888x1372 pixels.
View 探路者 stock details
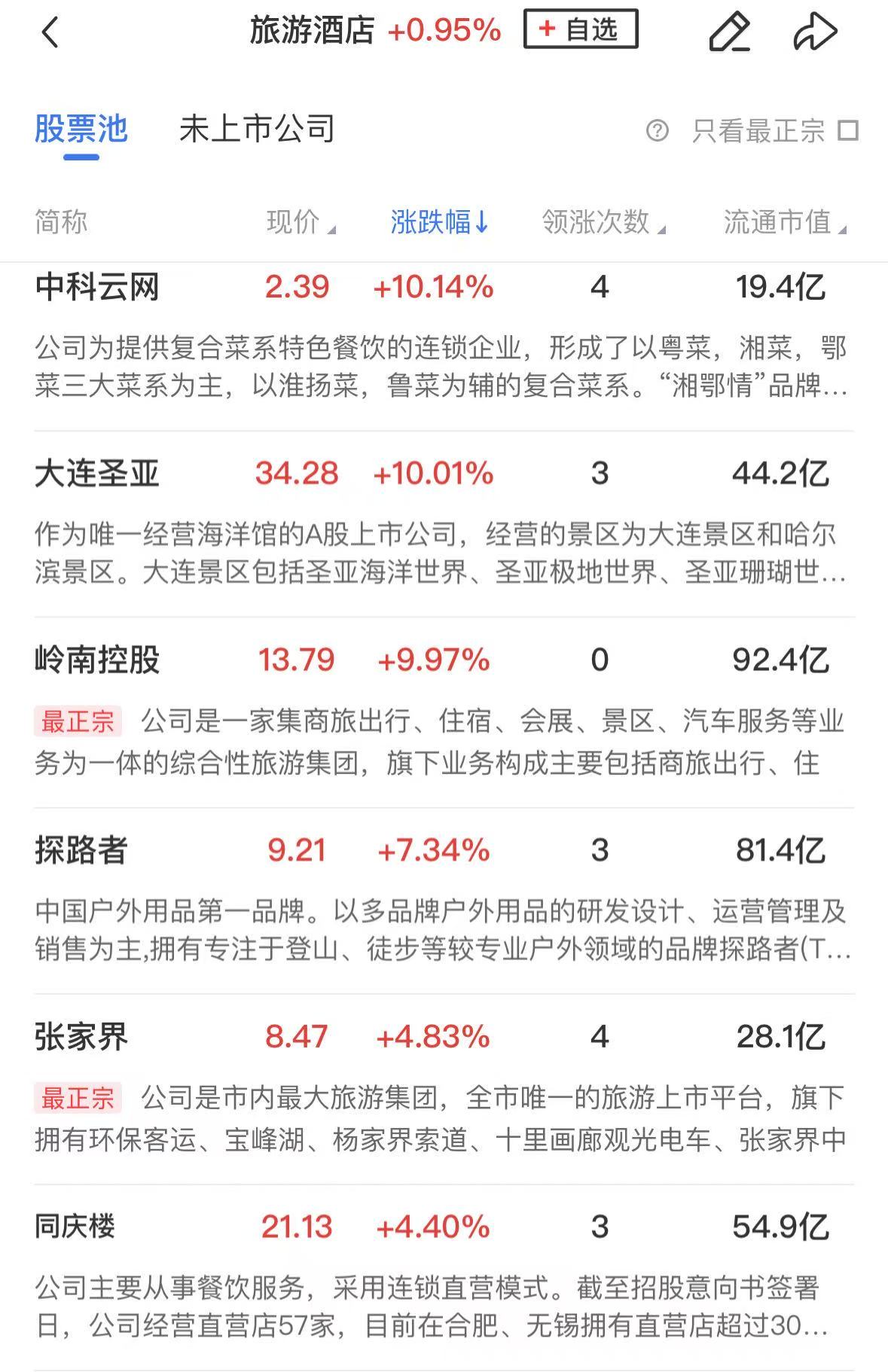pos(81,850)
